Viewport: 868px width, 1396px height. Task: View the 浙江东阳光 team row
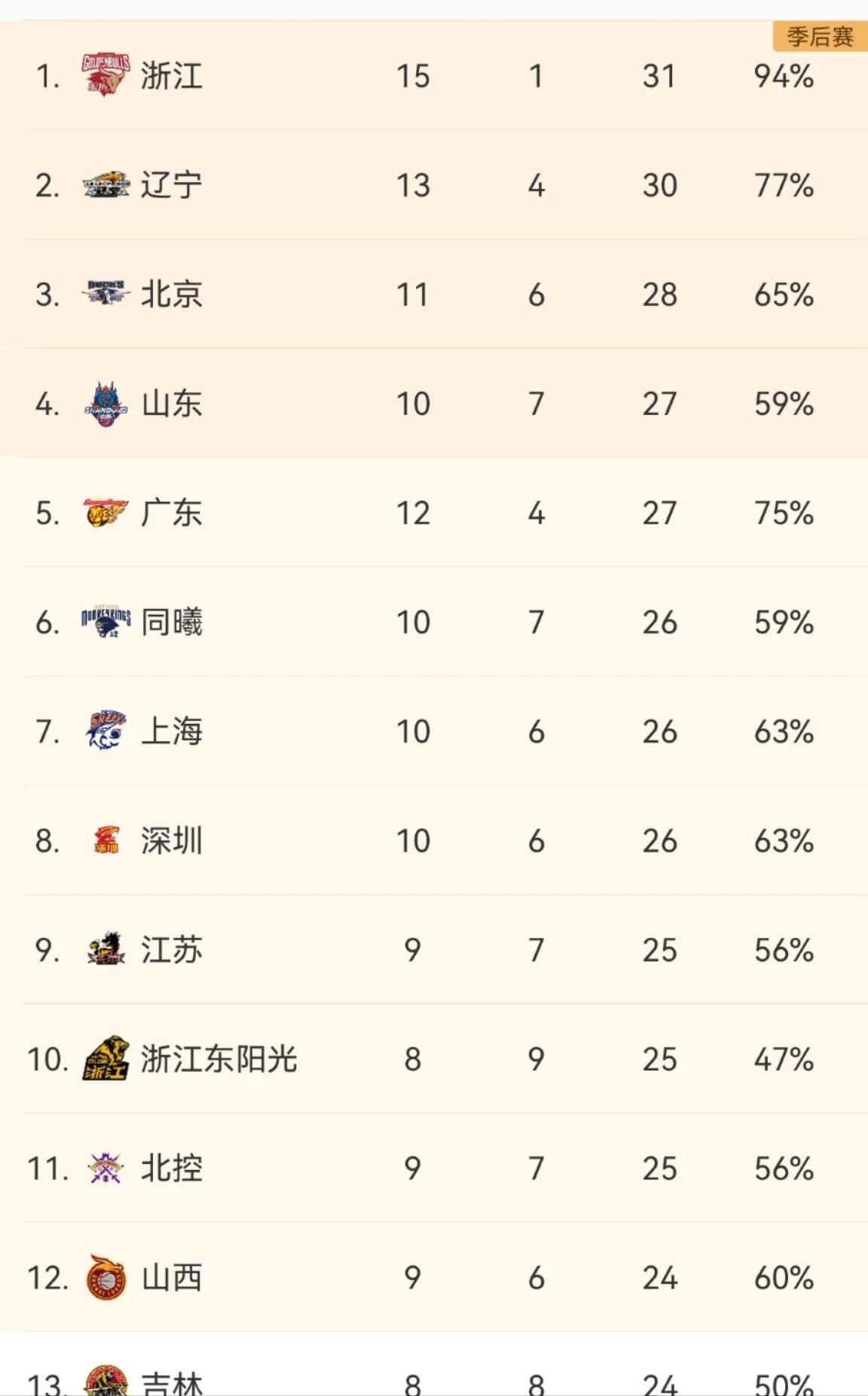pos(434,1058)
